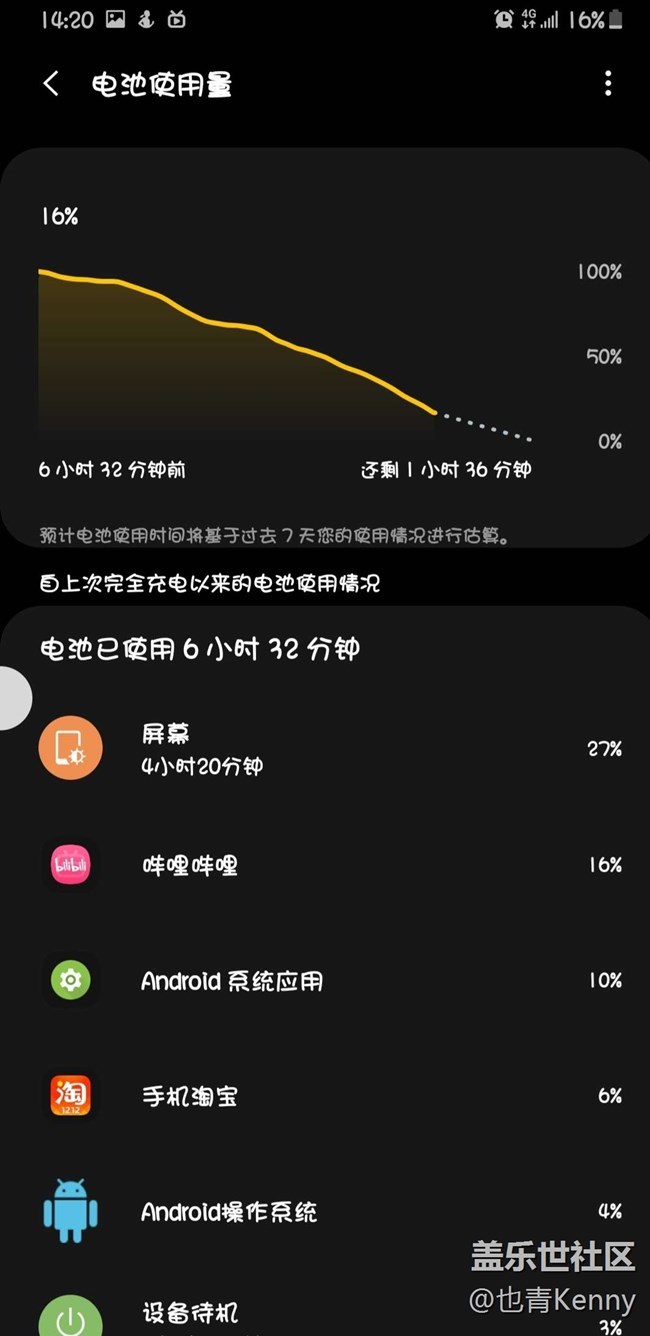Select 手机淘宝 battery usage row
Image resolution: width=650 pixels, height=1336 pixels.
[x=325, y=1096]
